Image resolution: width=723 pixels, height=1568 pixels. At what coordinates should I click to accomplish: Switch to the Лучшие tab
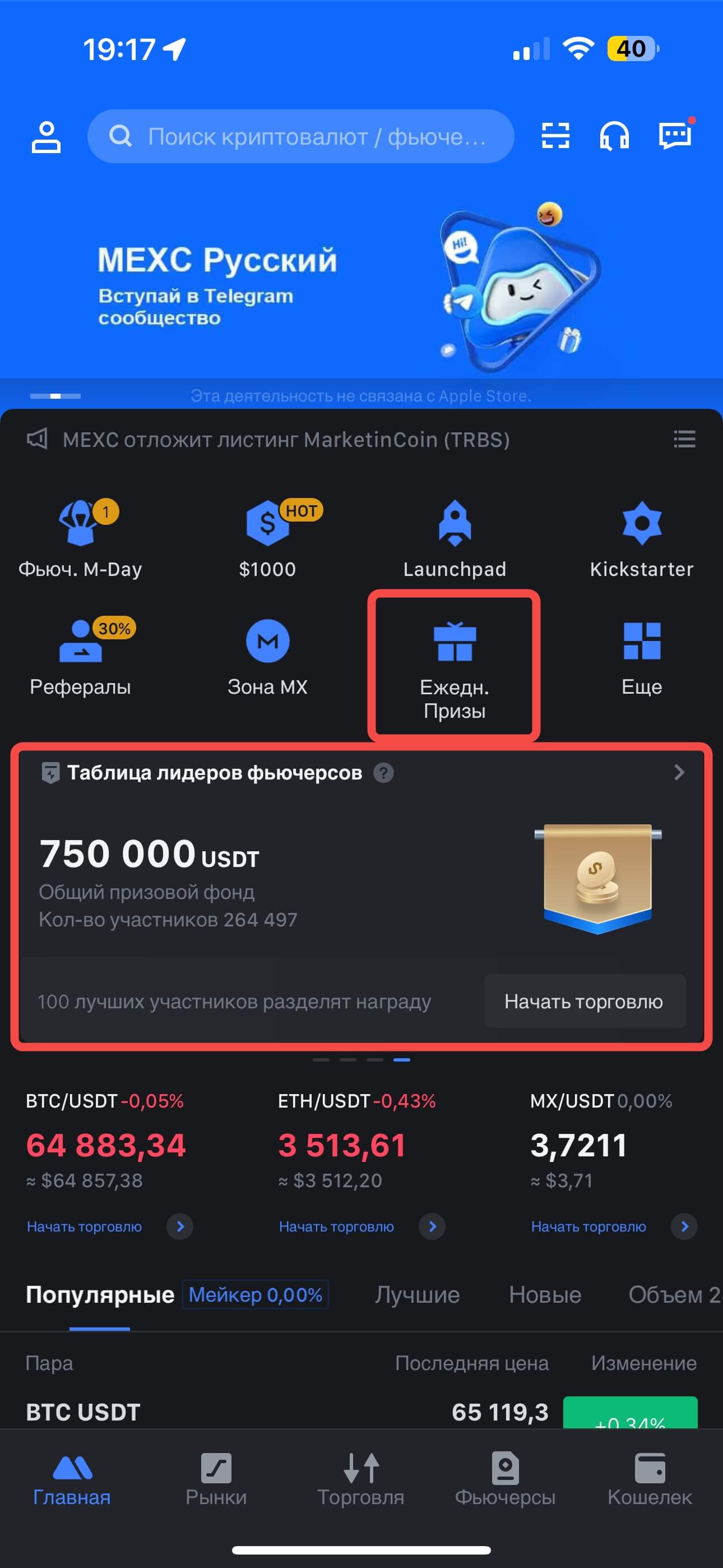(x=417, y=1295)
